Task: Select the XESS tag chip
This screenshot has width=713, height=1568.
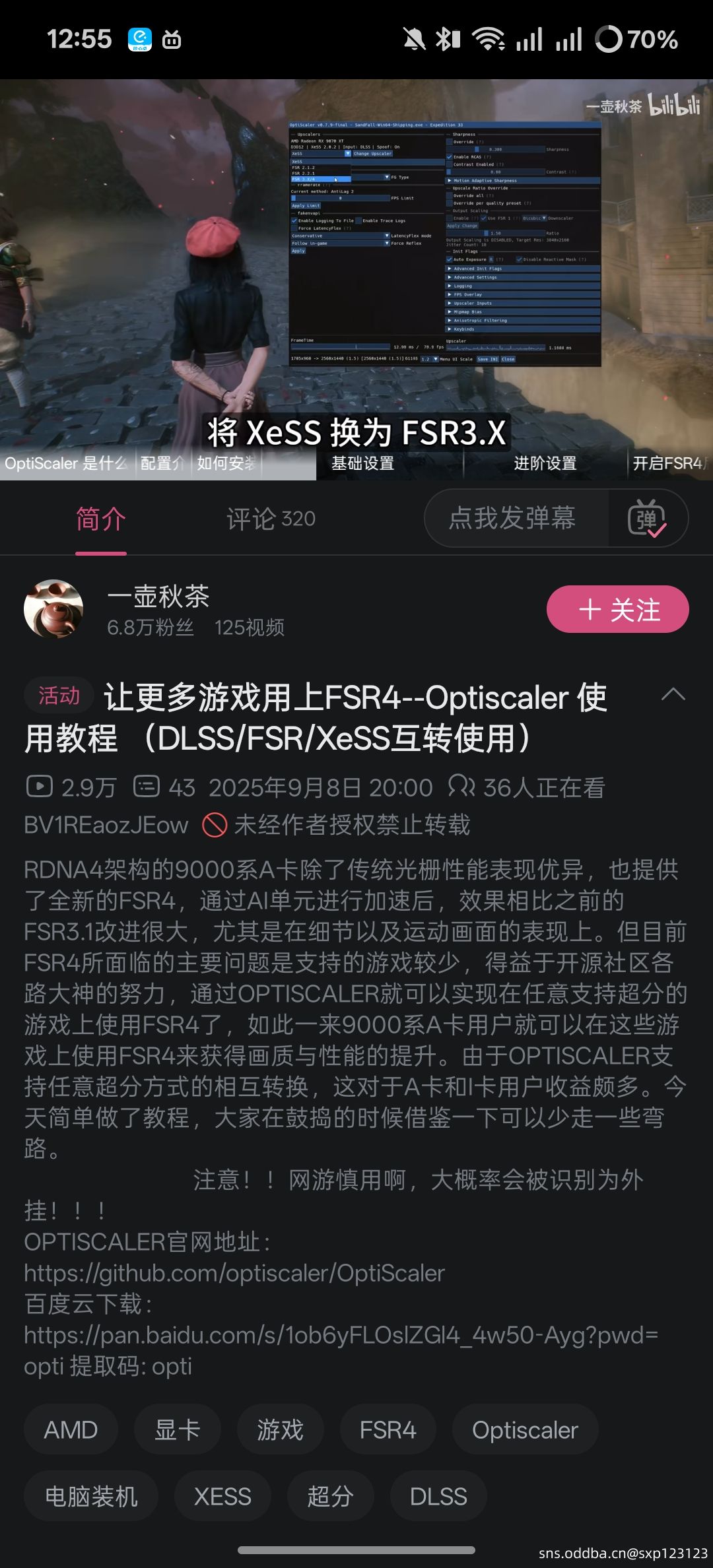Action: pyautogui.click(x=222, y=1495)
